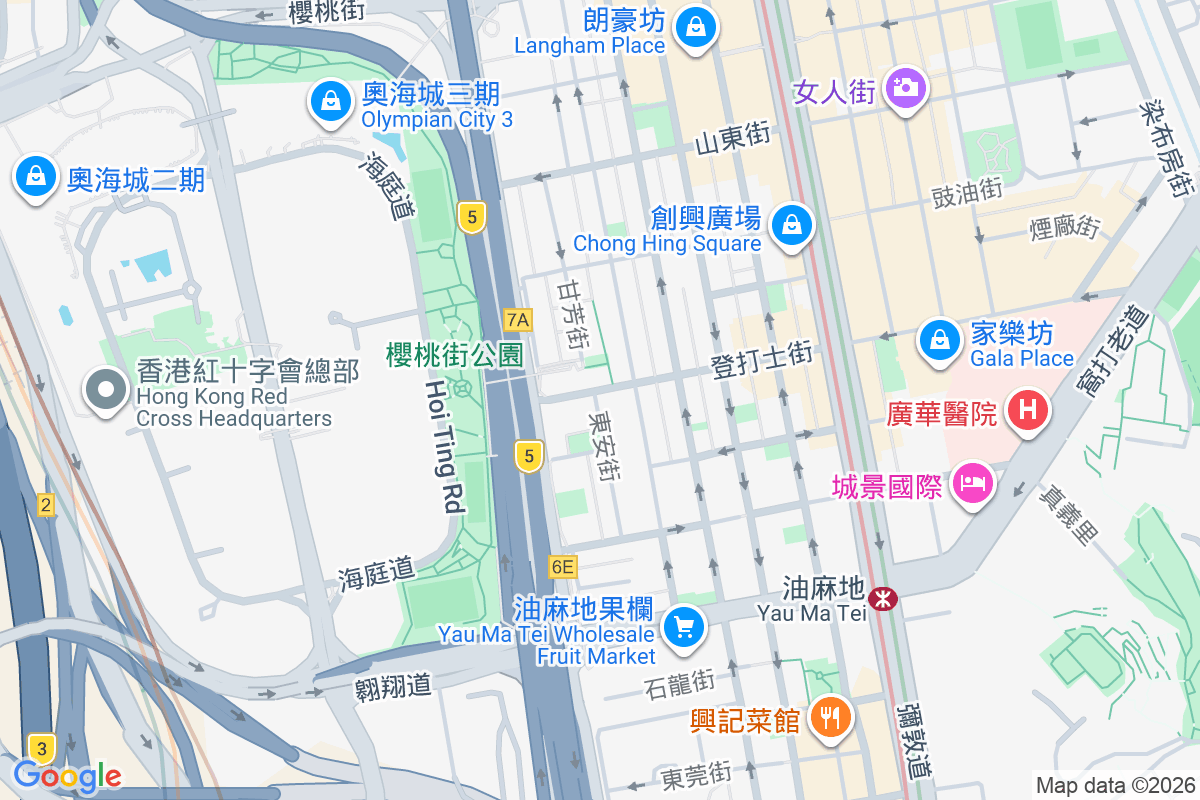The height and width of the screenshot is (800, 1200).
Task: Tap the 奧海城二期 shopping pin
Action: (x=35, y=177)
